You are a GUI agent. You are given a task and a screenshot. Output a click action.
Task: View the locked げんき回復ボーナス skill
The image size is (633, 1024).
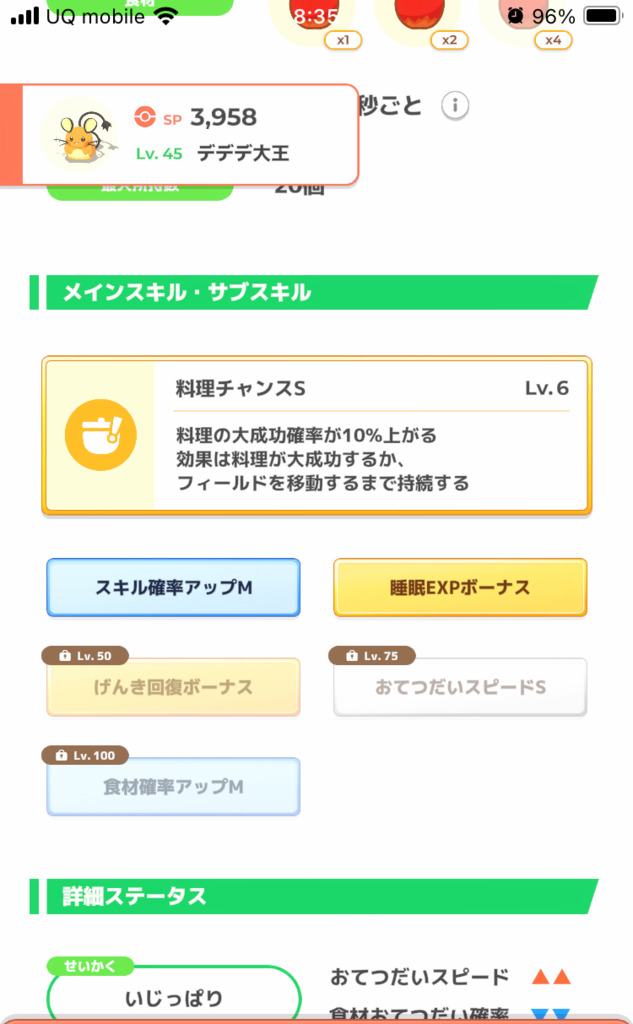click(173, 686)
